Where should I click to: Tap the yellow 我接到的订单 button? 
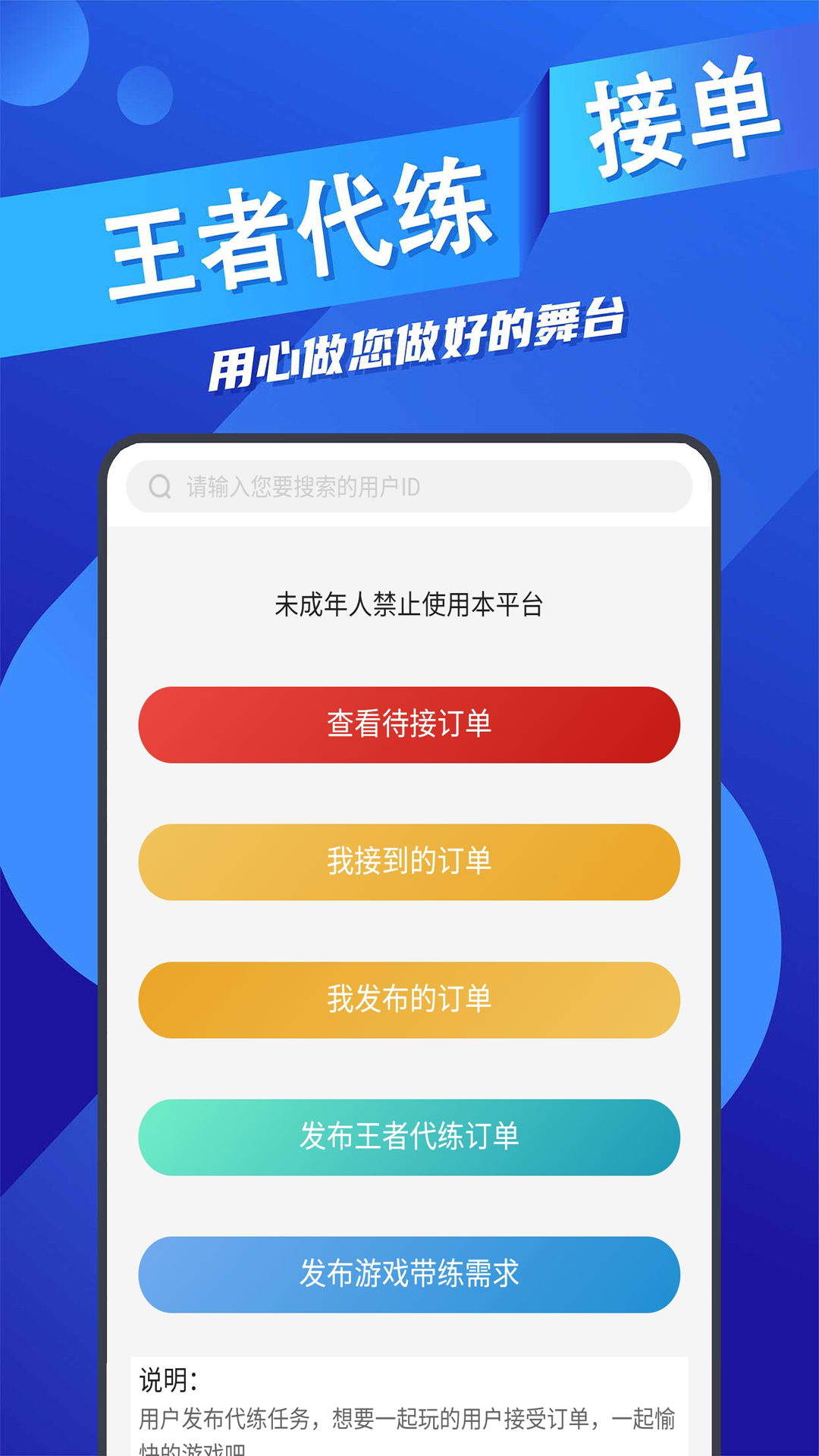tap(409, 862)
